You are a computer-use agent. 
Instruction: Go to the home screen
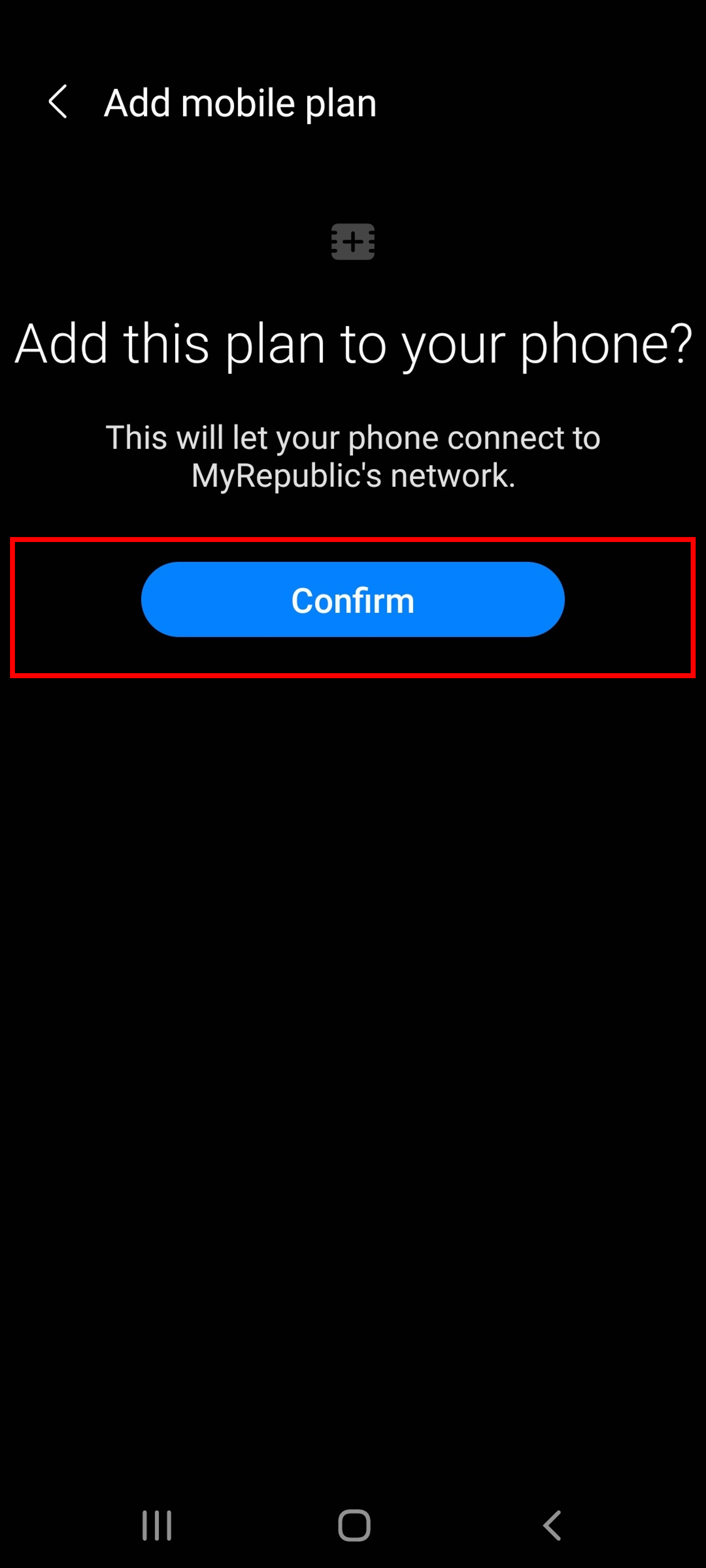pos(354,1525)
